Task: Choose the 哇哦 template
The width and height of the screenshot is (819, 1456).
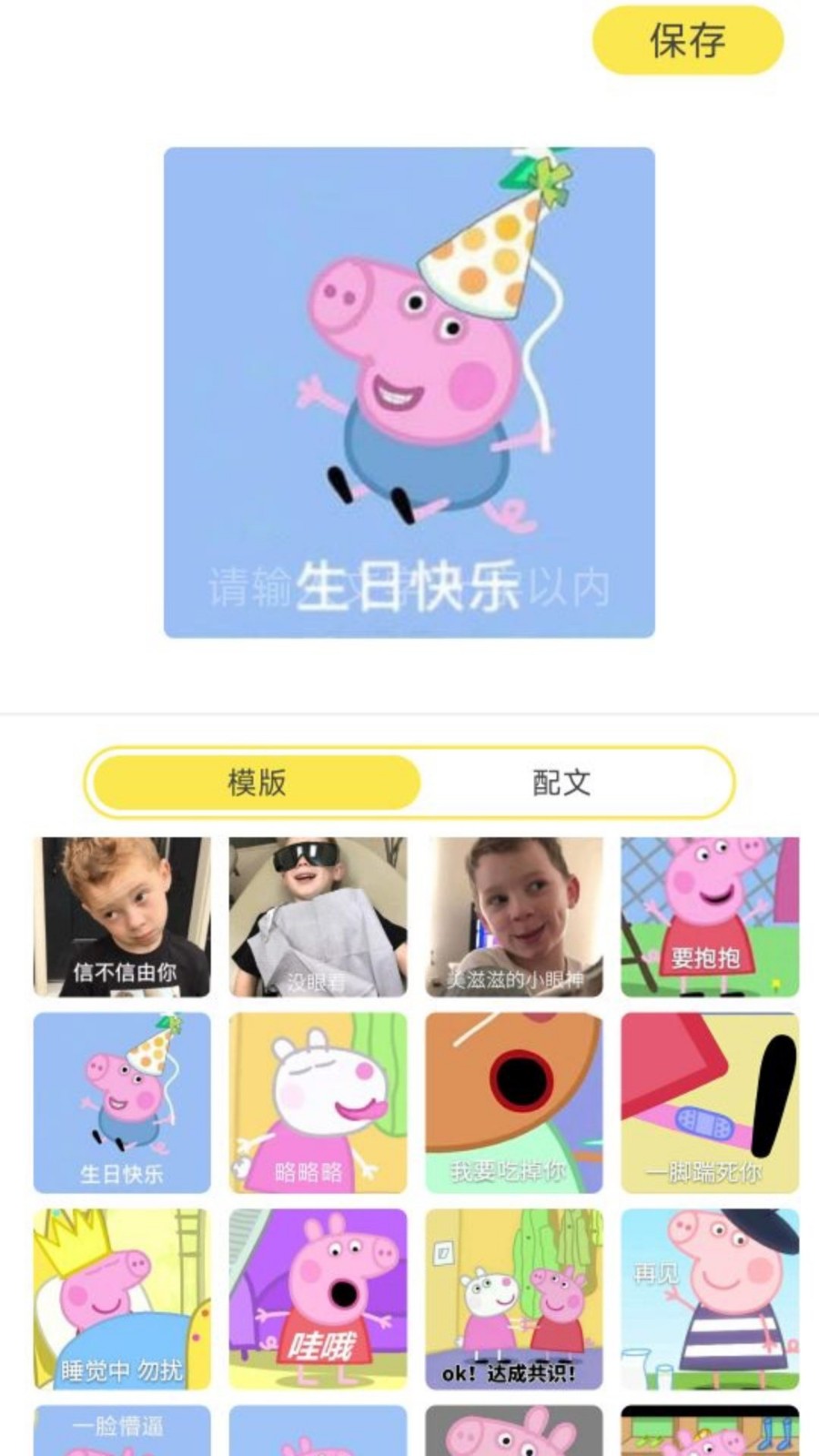Action: [x=318, y=1299]
